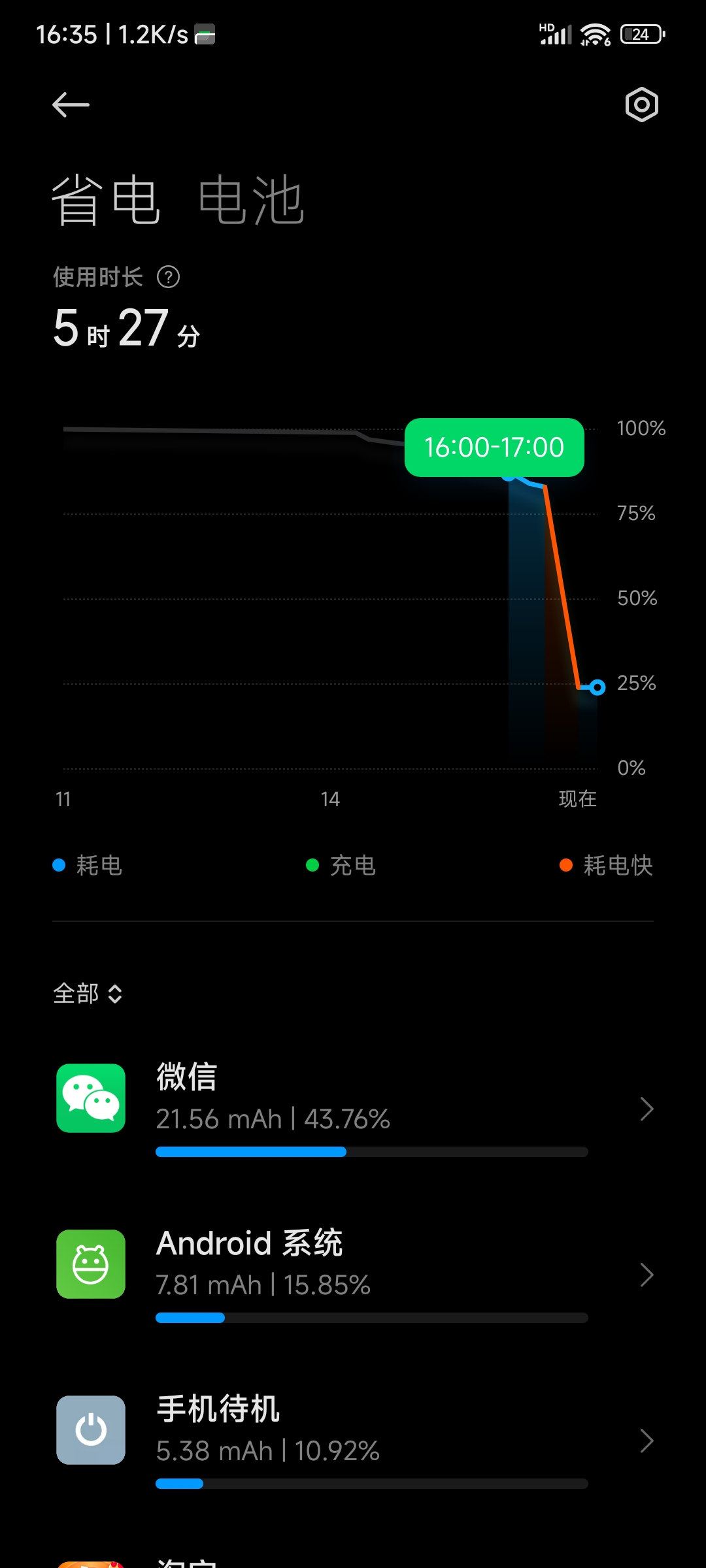This screenshot has height=1568, width=706.
Task: Select the 电池 tab
Action: pos(252,200)
